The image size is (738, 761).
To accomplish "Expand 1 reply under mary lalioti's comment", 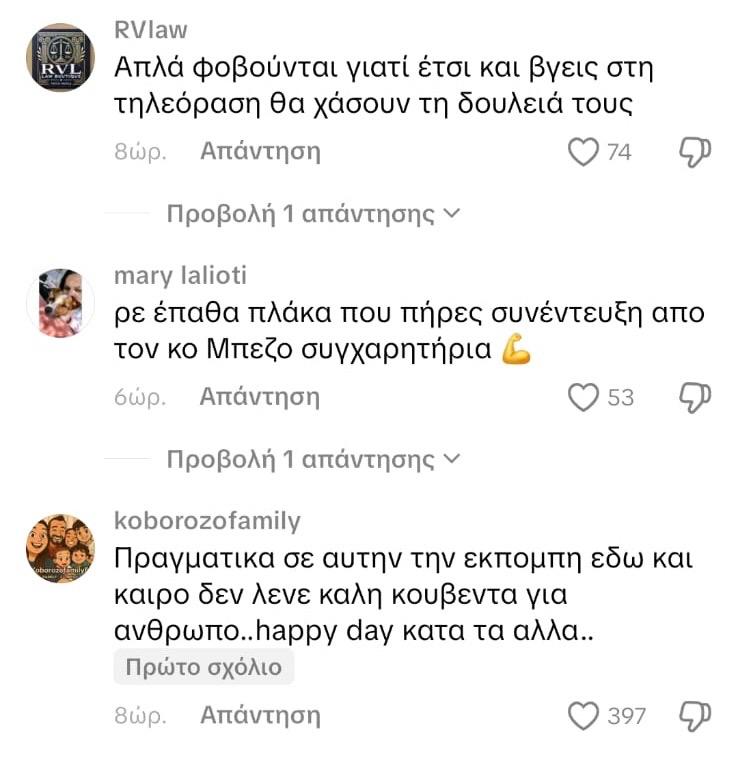I will tap(312, 459).
